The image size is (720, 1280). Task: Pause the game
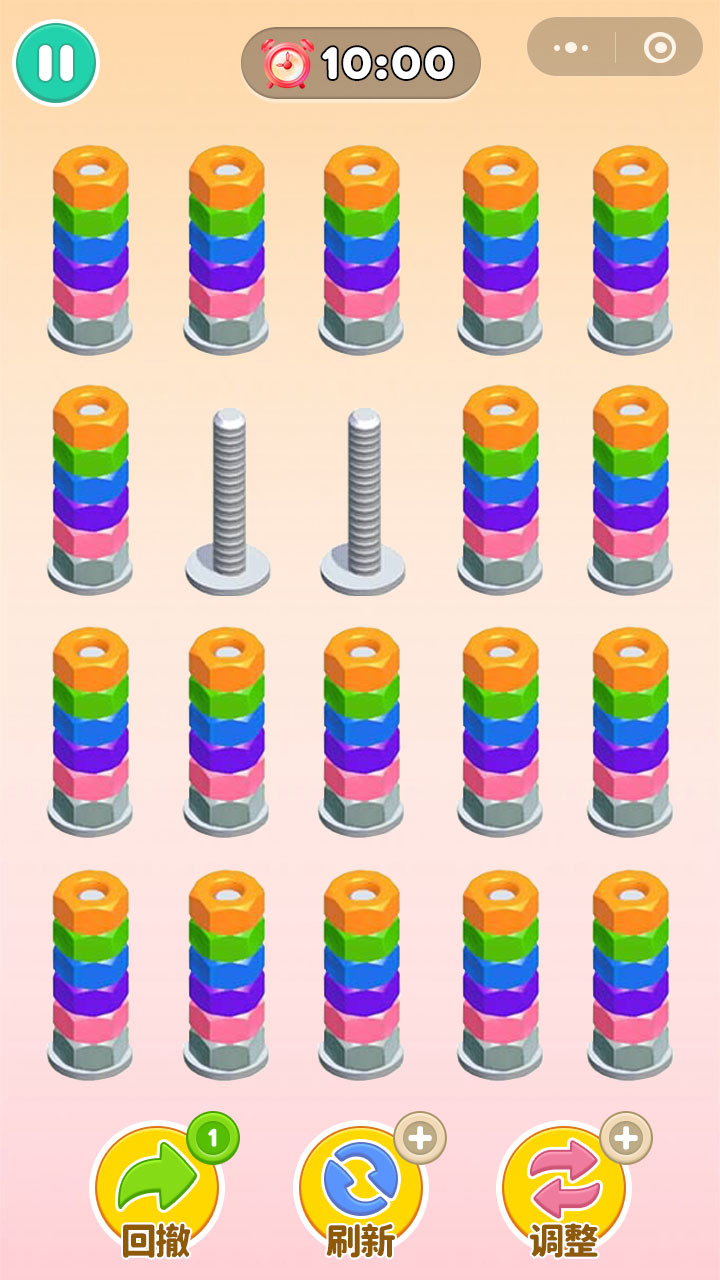[x=56, y=63]
